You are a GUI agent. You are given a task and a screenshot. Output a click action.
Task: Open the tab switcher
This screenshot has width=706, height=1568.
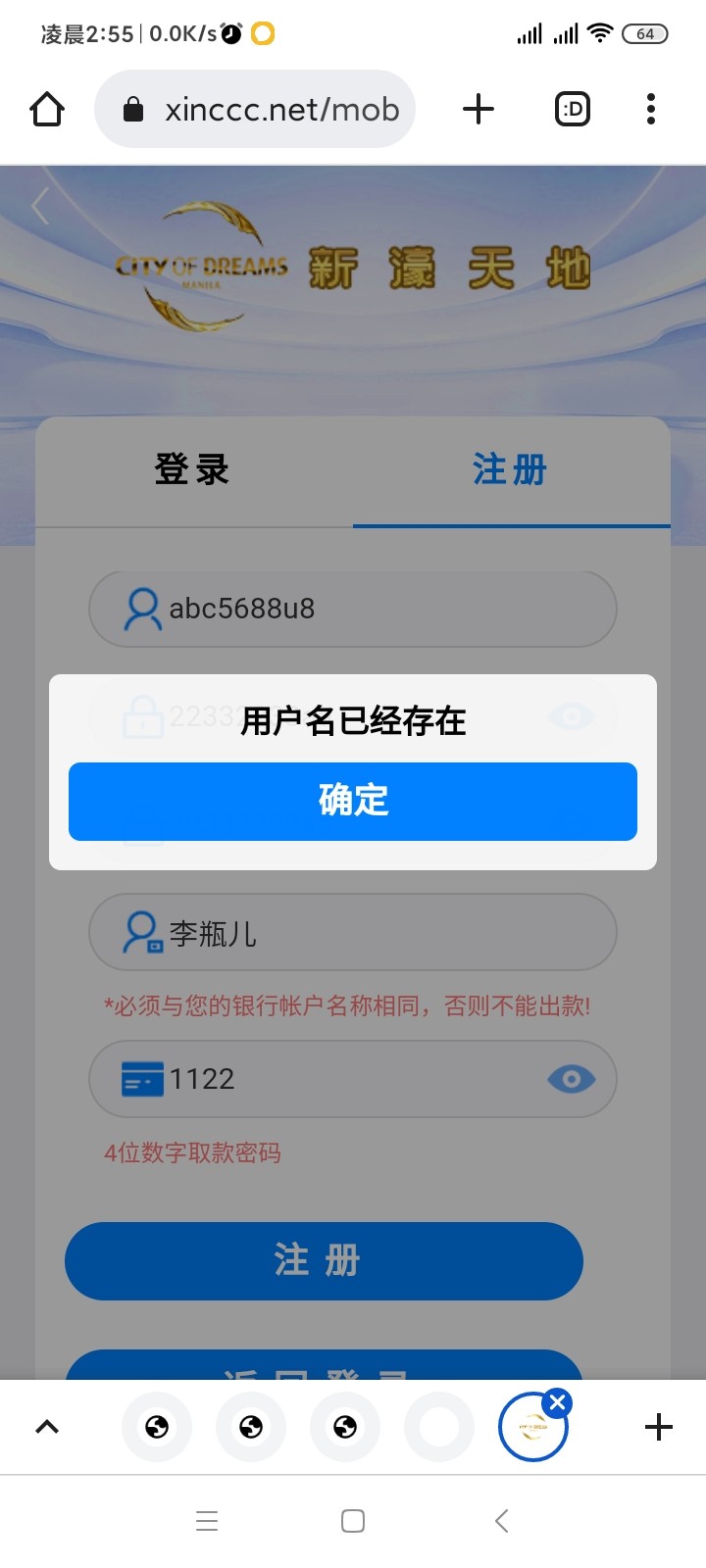[573, 109]
